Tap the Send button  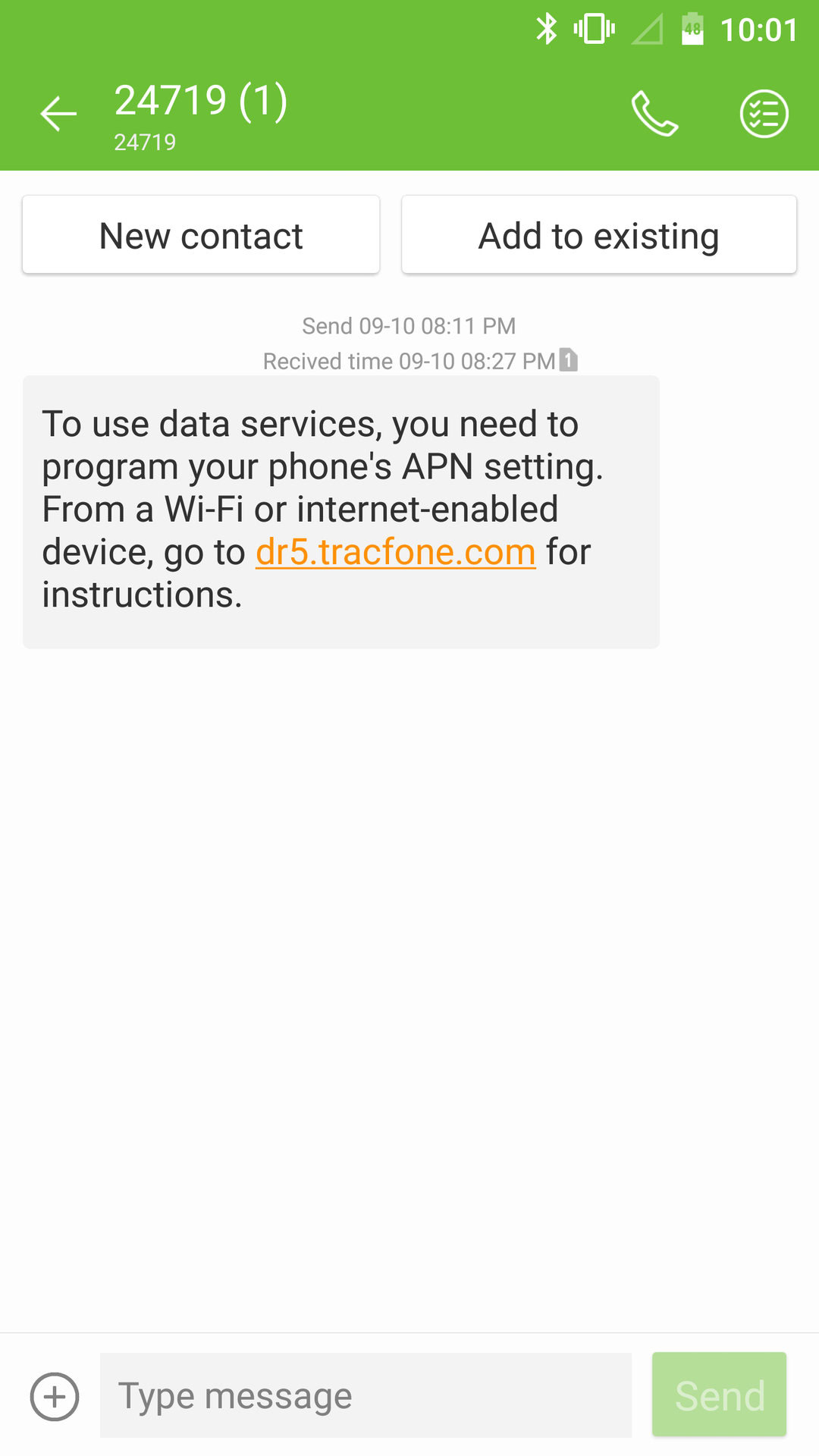(719, 1395)
